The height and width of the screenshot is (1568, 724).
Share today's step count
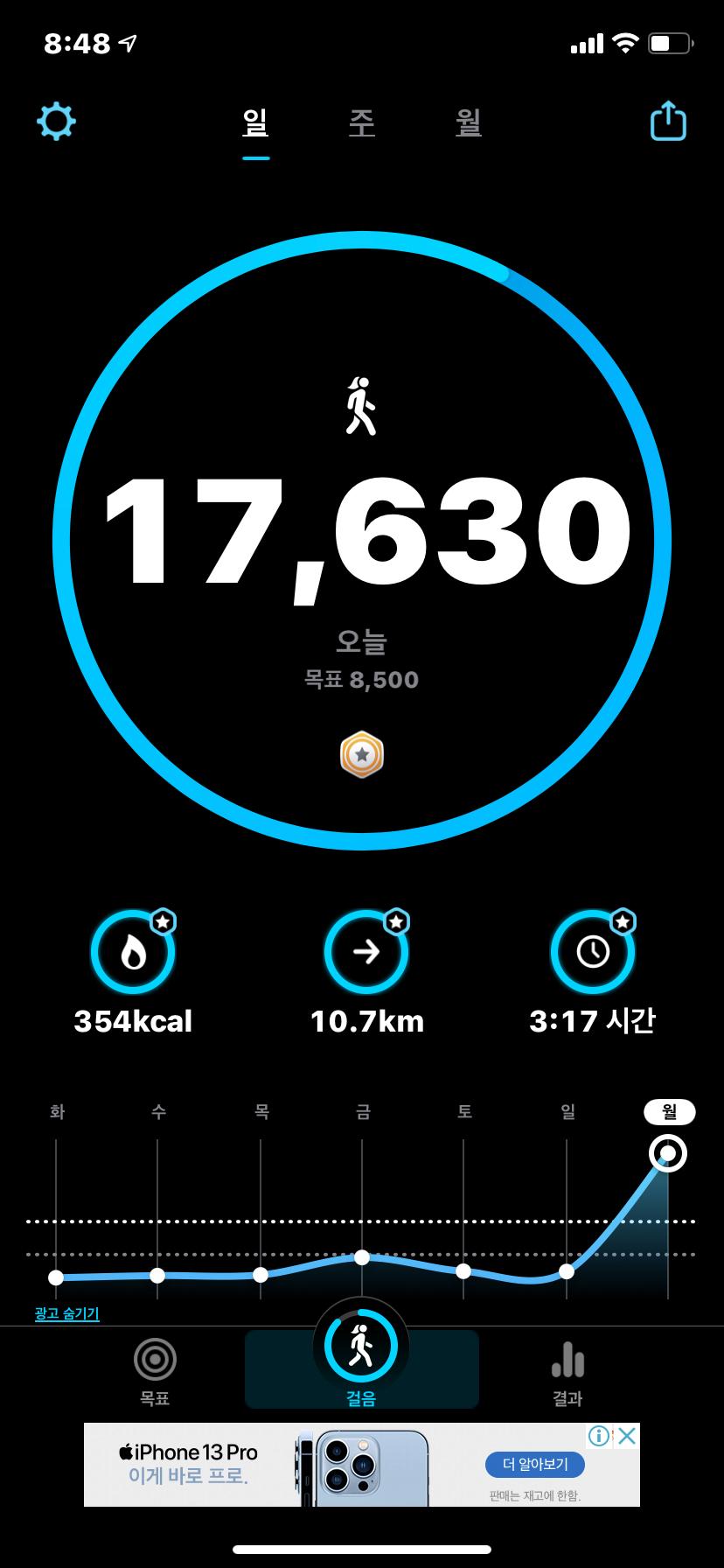(x=668, y=122)
